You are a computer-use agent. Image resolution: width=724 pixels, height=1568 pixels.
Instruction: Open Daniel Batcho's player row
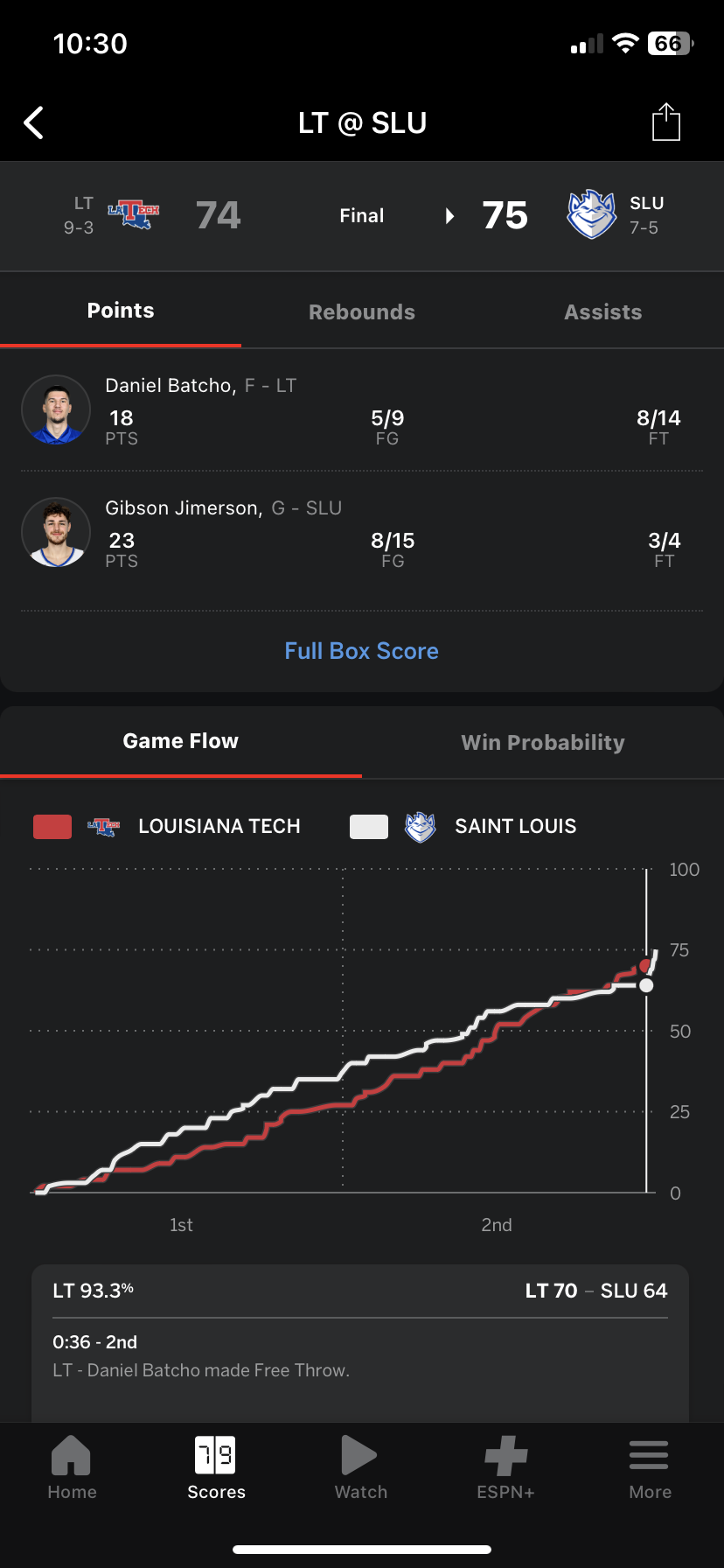(362, 410)
